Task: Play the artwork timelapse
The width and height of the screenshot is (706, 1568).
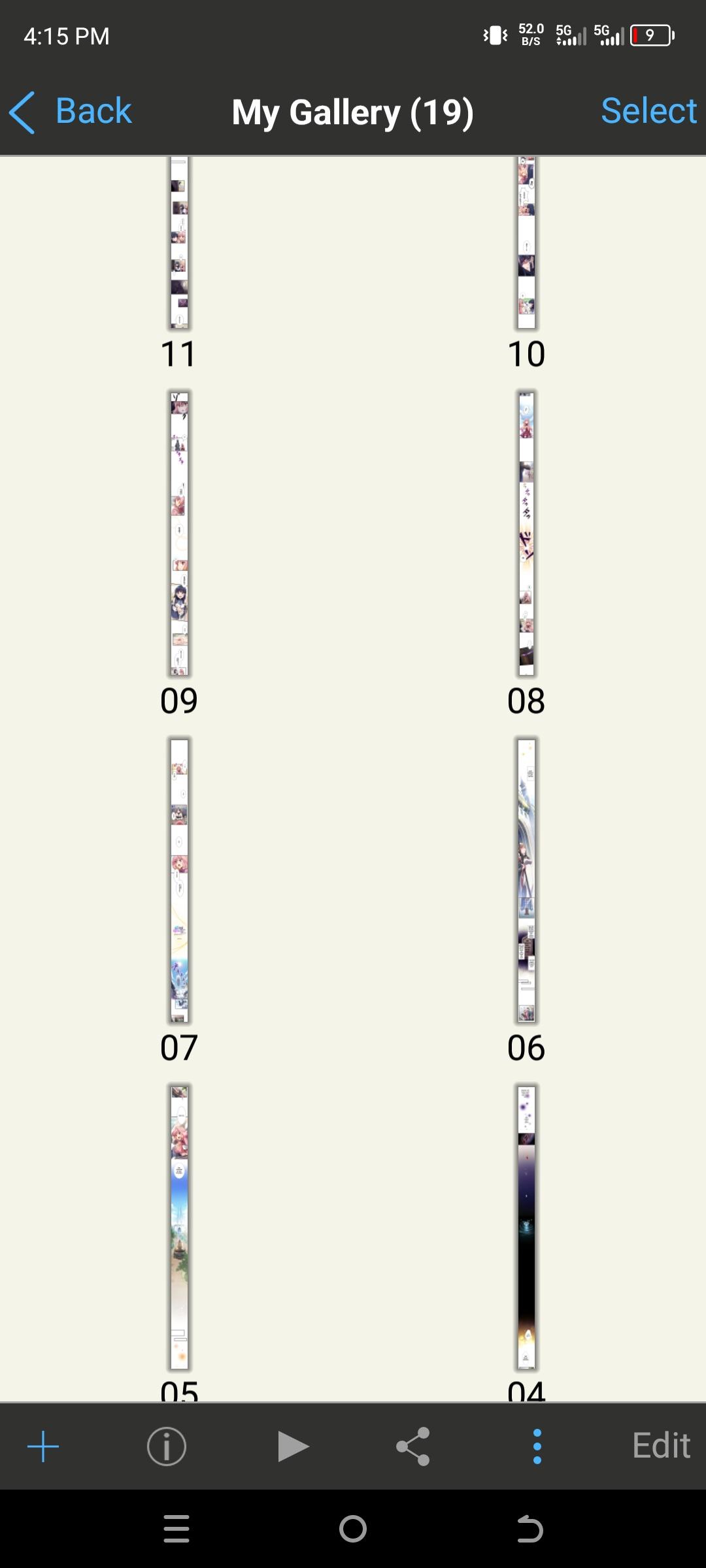Action: pyautogui.click(x=292, y=1446)
